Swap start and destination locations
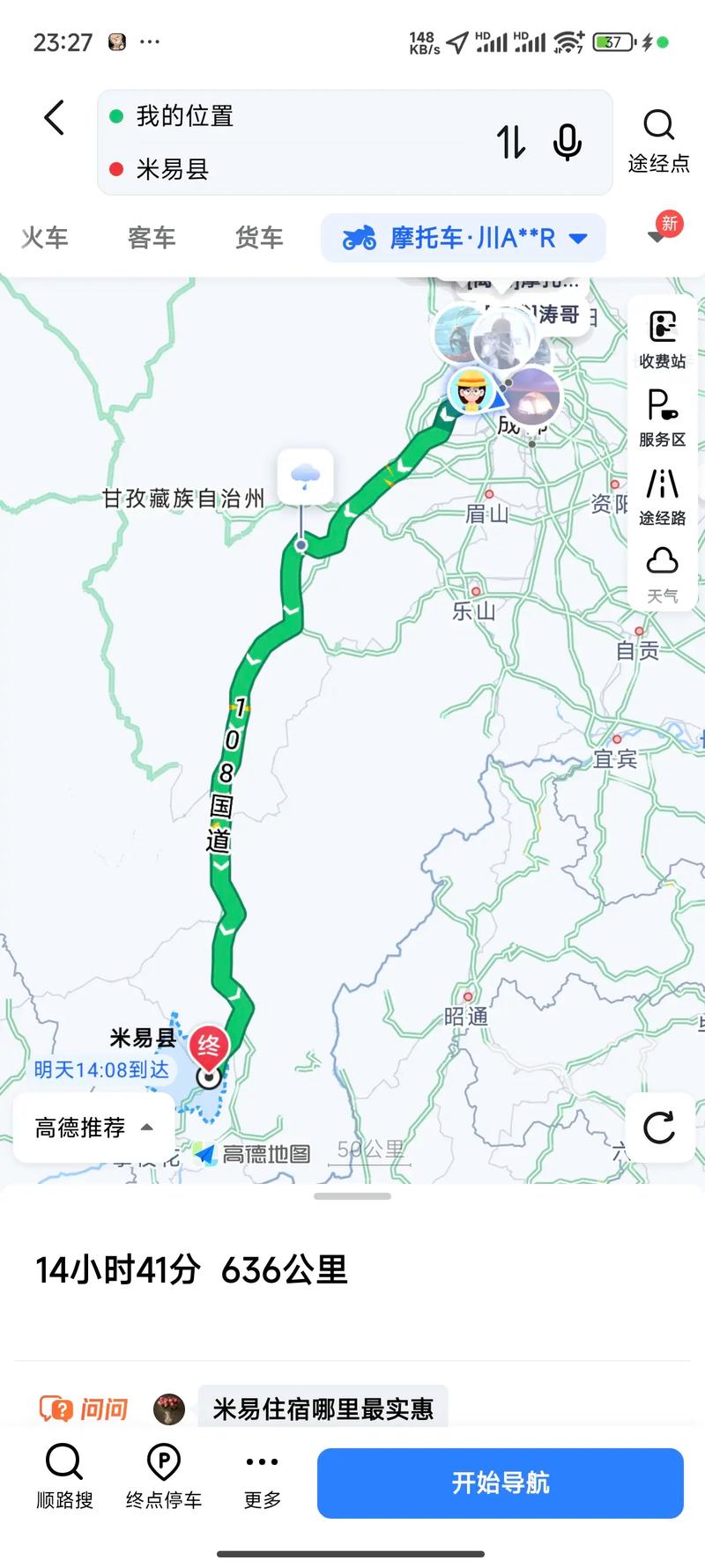705x1568 pixels. pyautogui.click(x=510, y=141)
